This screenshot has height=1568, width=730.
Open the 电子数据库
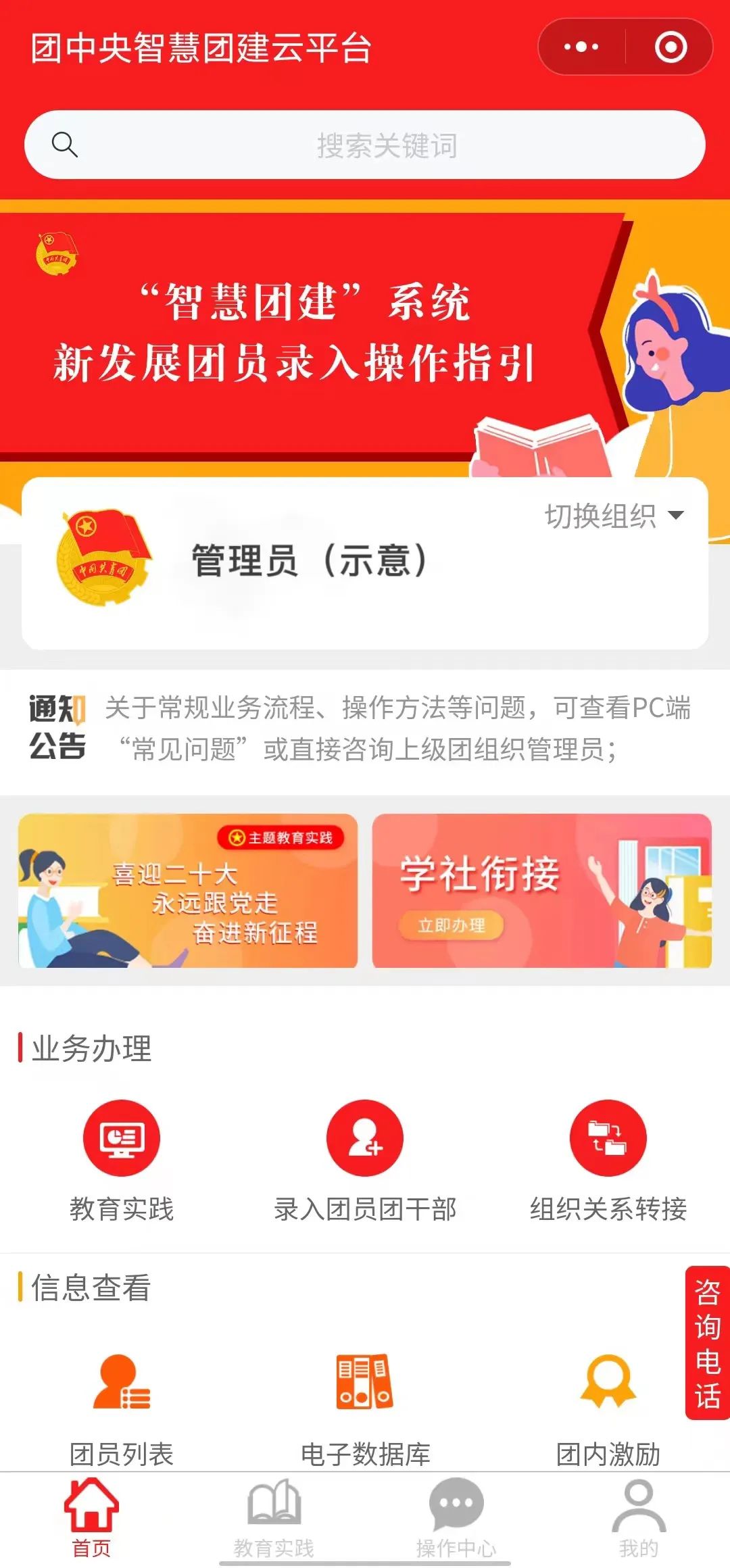click(365, 1406)
